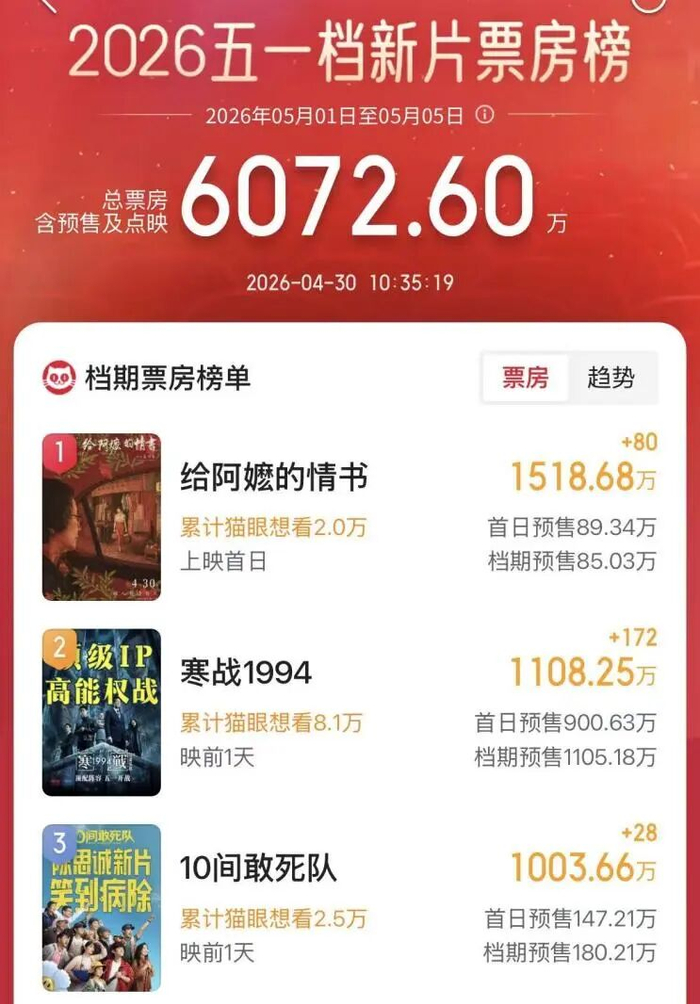
Task: Open the 给阿嬷的情书 movie row
Action: click(x=350, y=516)
